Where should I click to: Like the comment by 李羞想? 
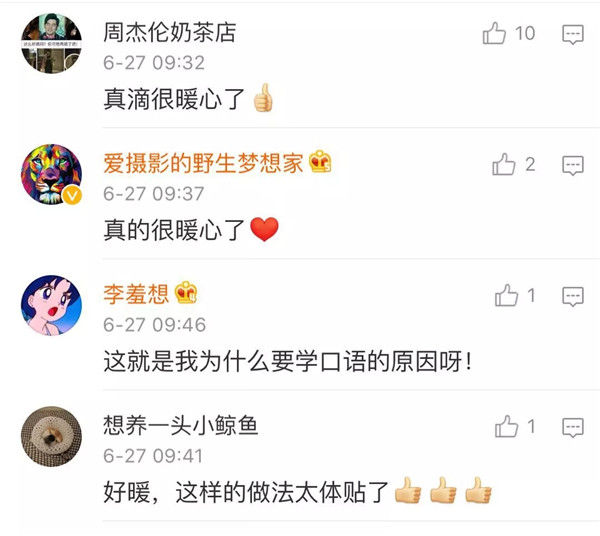506,296
